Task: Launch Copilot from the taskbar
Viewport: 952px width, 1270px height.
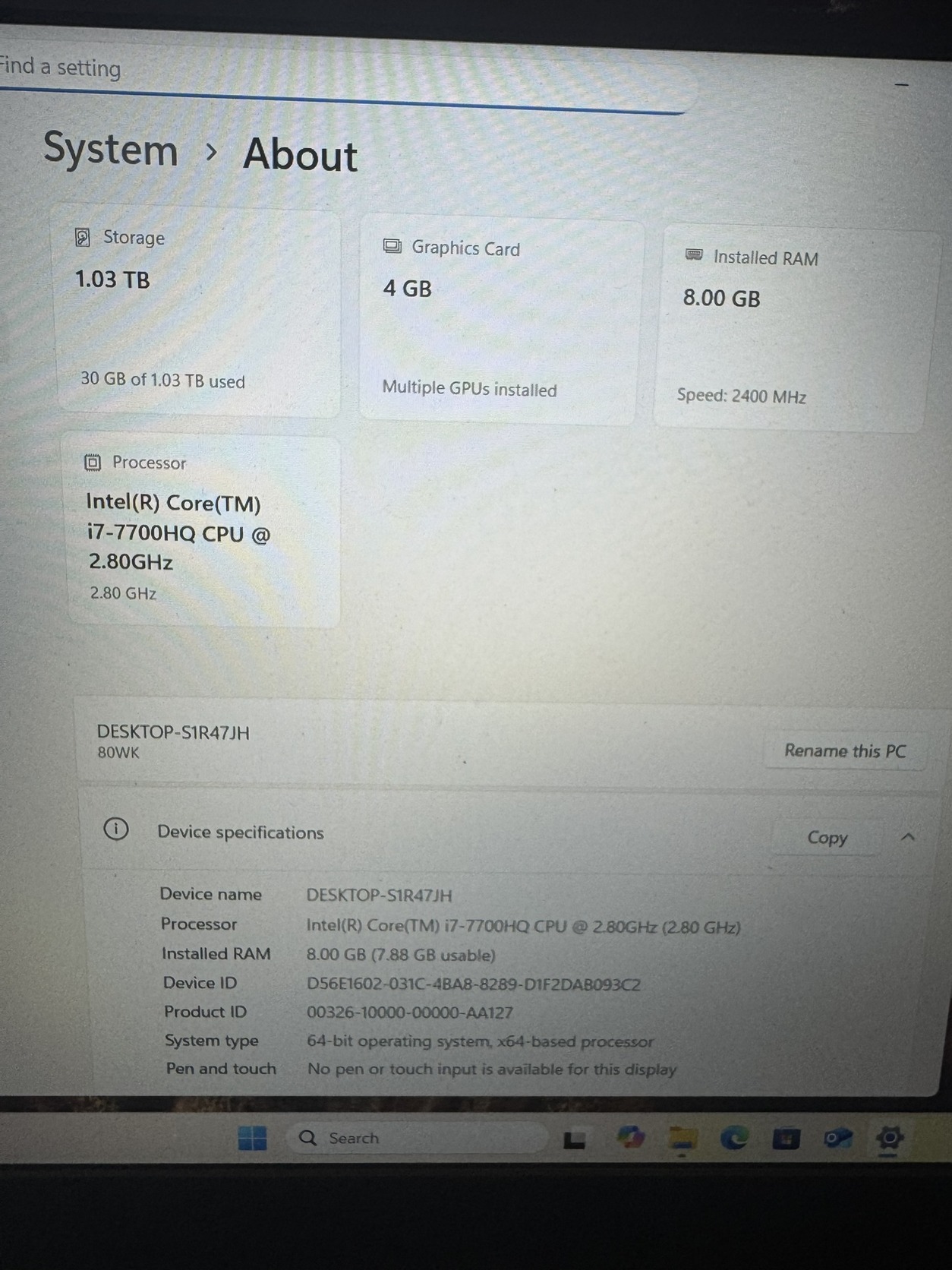Action: point(631,1138)
